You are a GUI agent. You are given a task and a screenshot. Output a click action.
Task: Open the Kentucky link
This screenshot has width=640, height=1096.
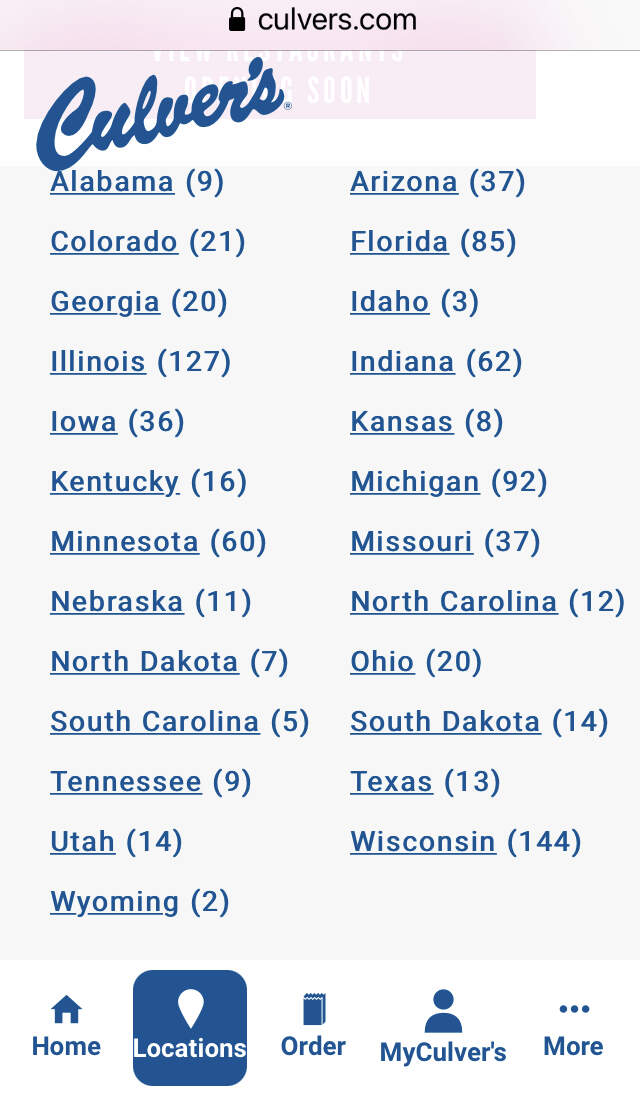[115, 482]
